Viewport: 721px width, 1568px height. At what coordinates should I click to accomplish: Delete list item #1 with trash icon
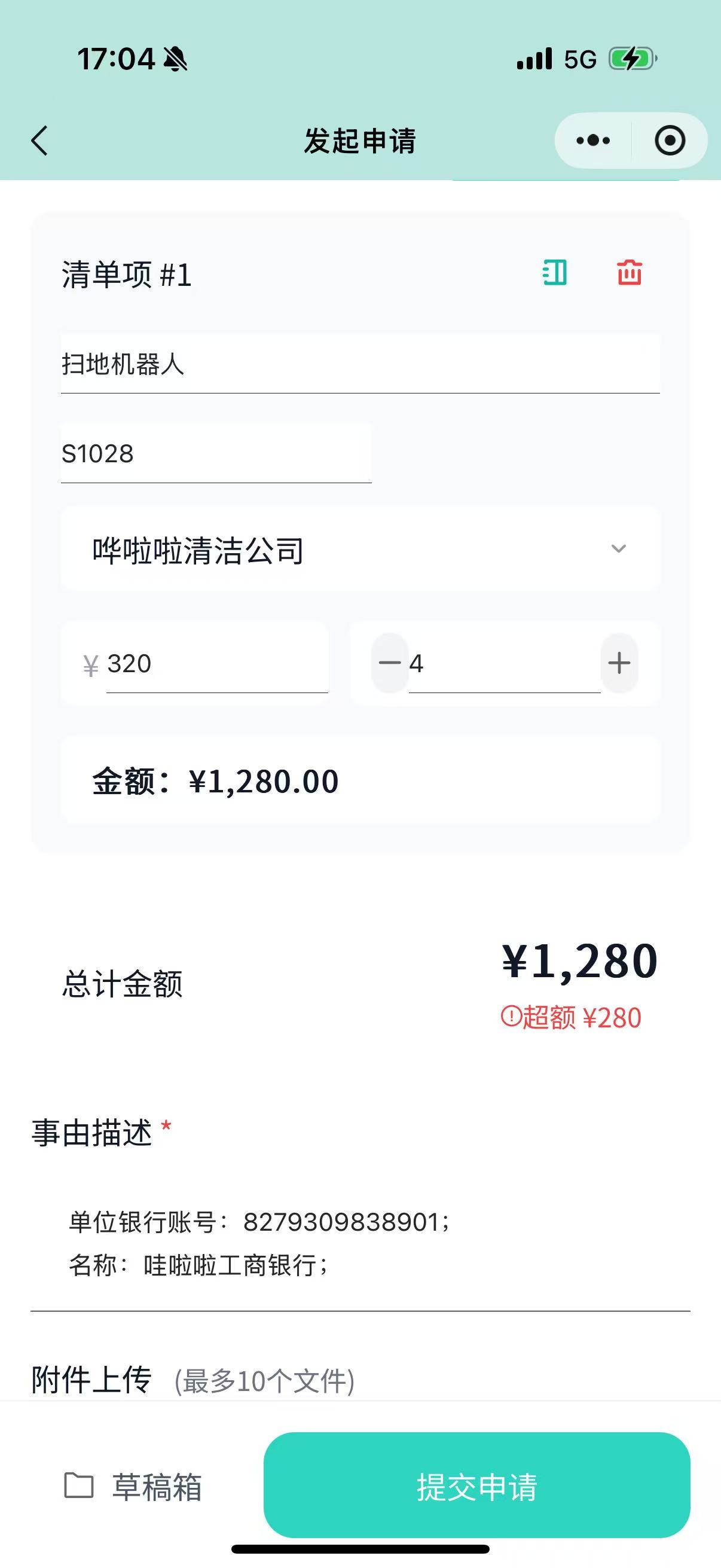pos(630,274)
